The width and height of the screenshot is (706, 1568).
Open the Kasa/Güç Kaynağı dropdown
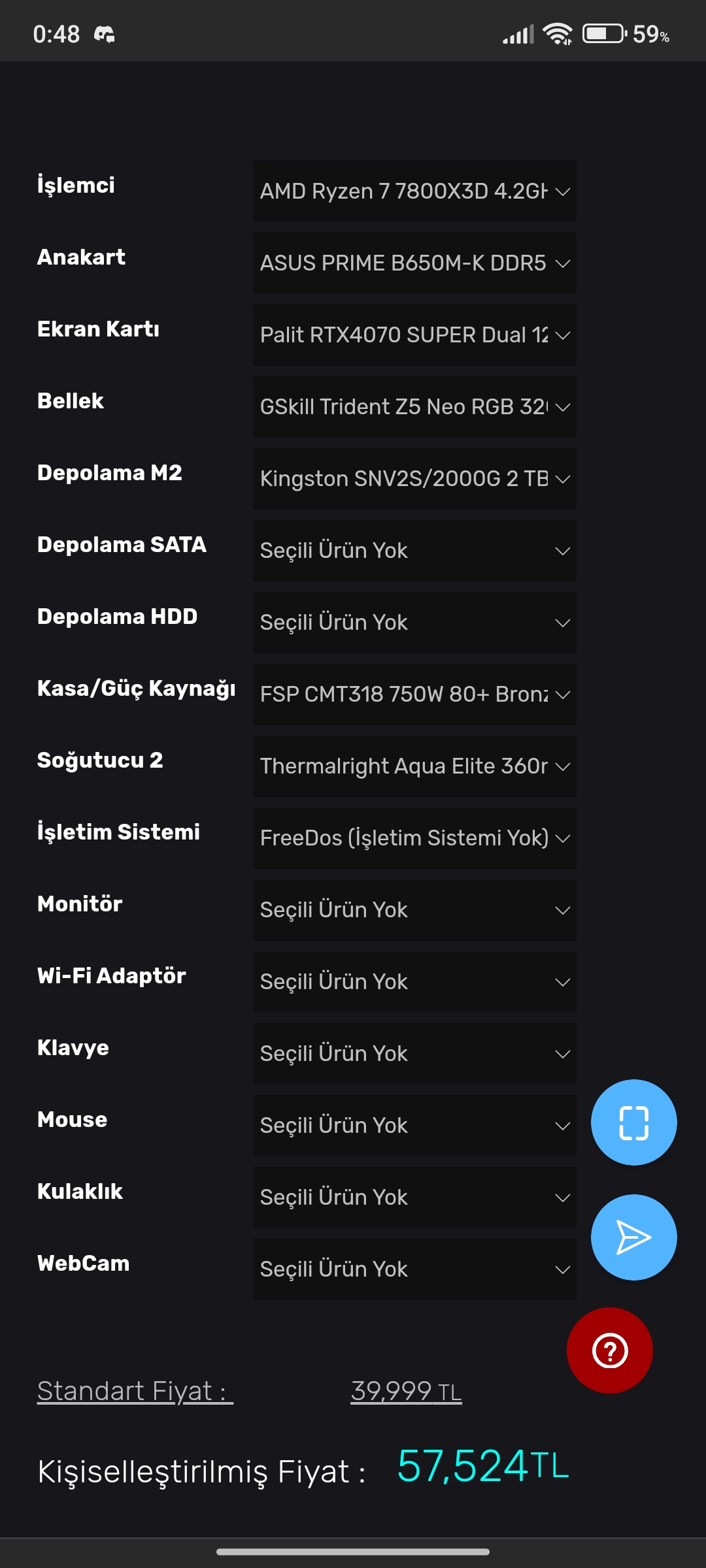coord(414,694)
